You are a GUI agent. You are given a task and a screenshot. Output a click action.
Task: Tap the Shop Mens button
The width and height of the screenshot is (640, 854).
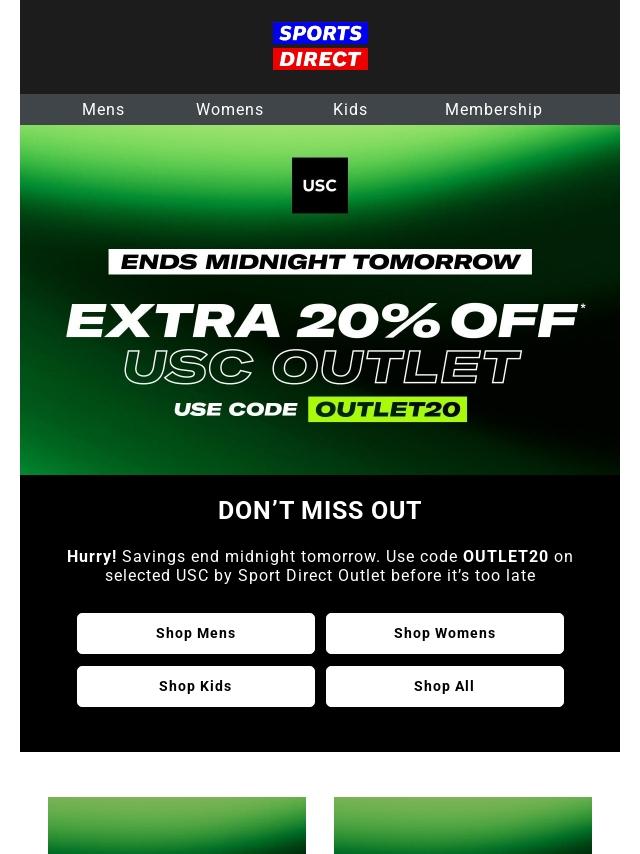196,633
